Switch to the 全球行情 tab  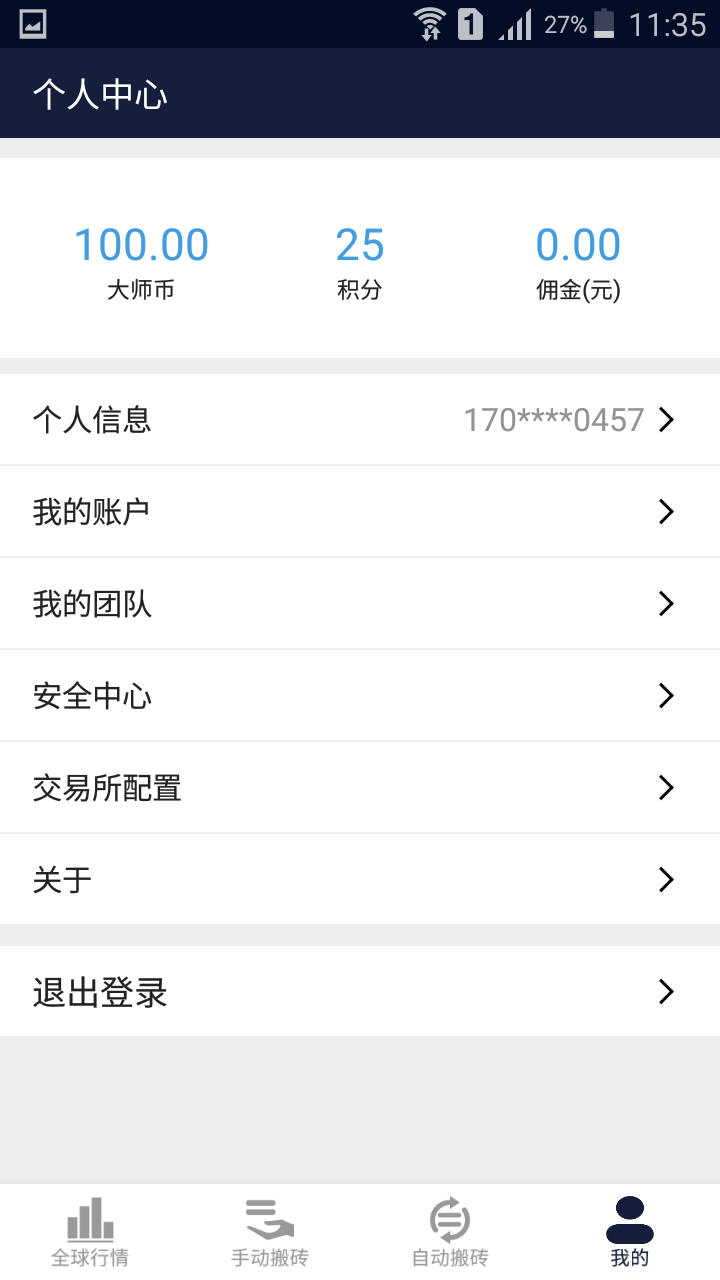pyautogui.click(x=90, y=1233)
